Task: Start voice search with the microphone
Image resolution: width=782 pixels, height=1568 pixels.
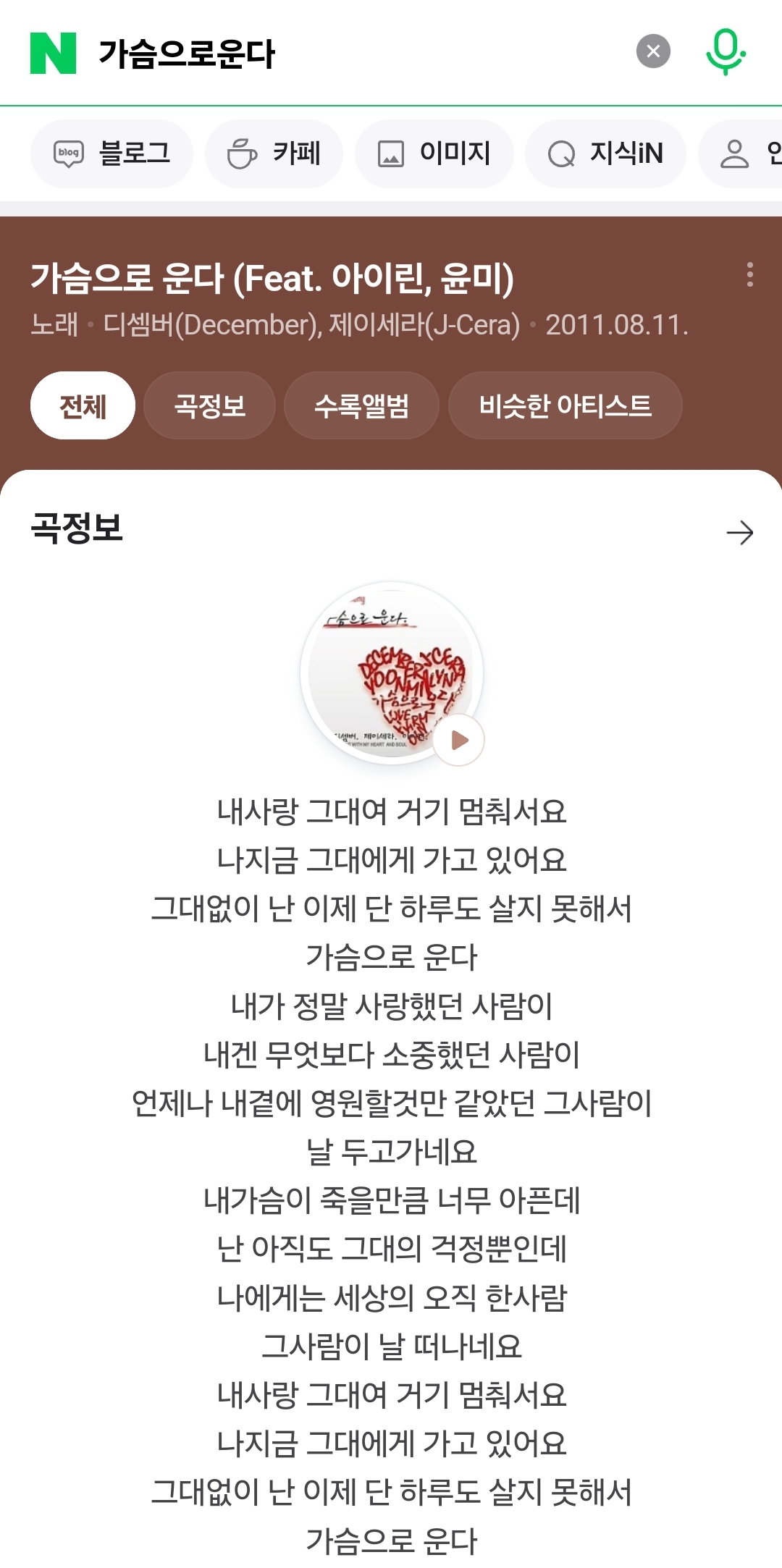Action: tap(726, 51)
